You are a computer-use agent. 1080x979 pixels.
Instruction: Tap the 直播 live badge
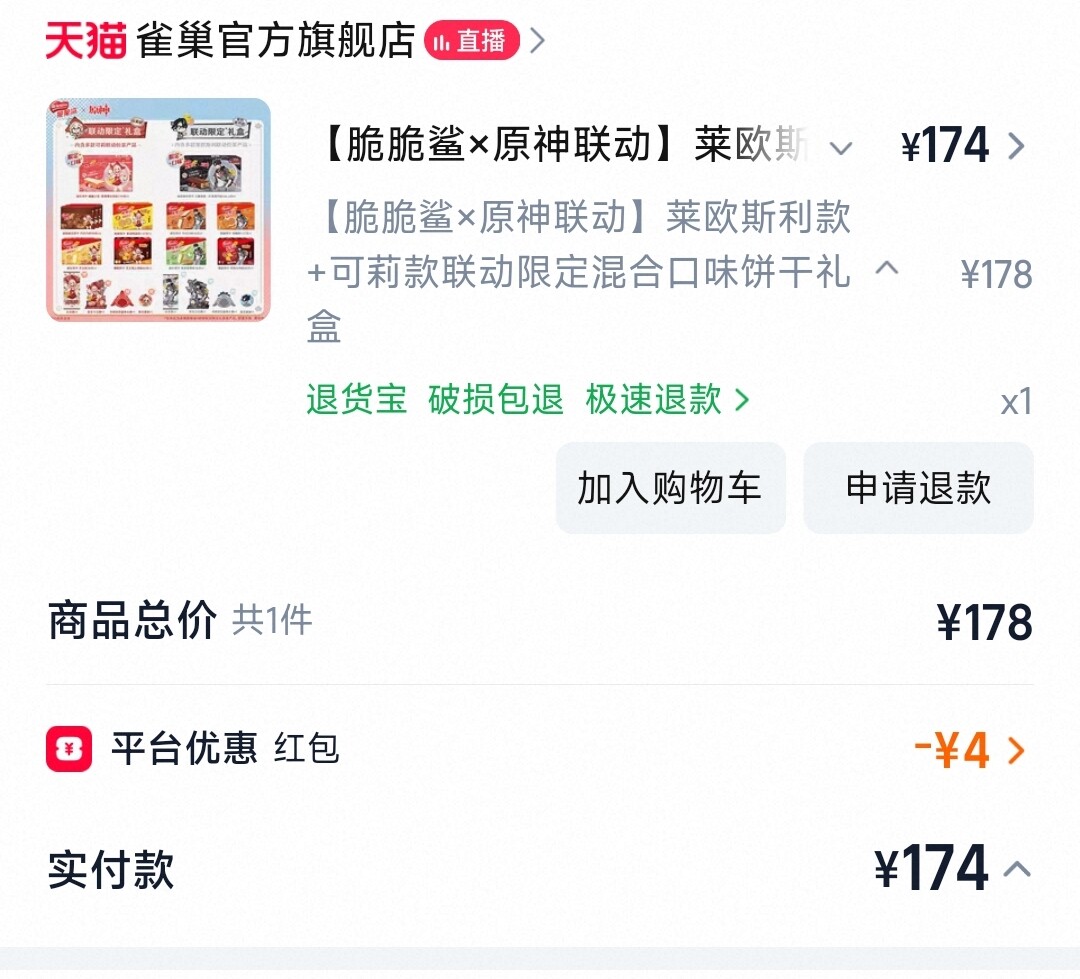[x=472, y=41]
